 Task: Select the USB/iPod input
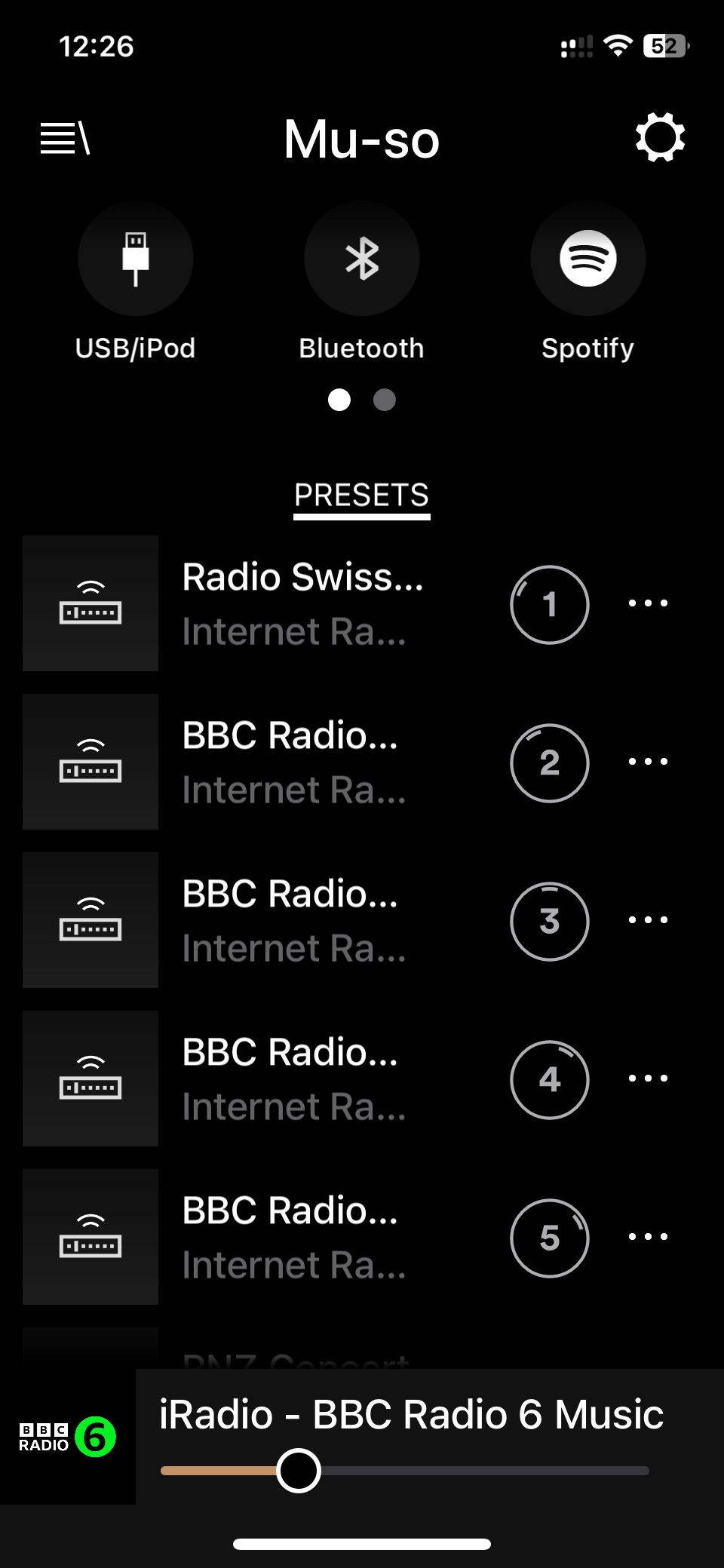click(136, 259)
